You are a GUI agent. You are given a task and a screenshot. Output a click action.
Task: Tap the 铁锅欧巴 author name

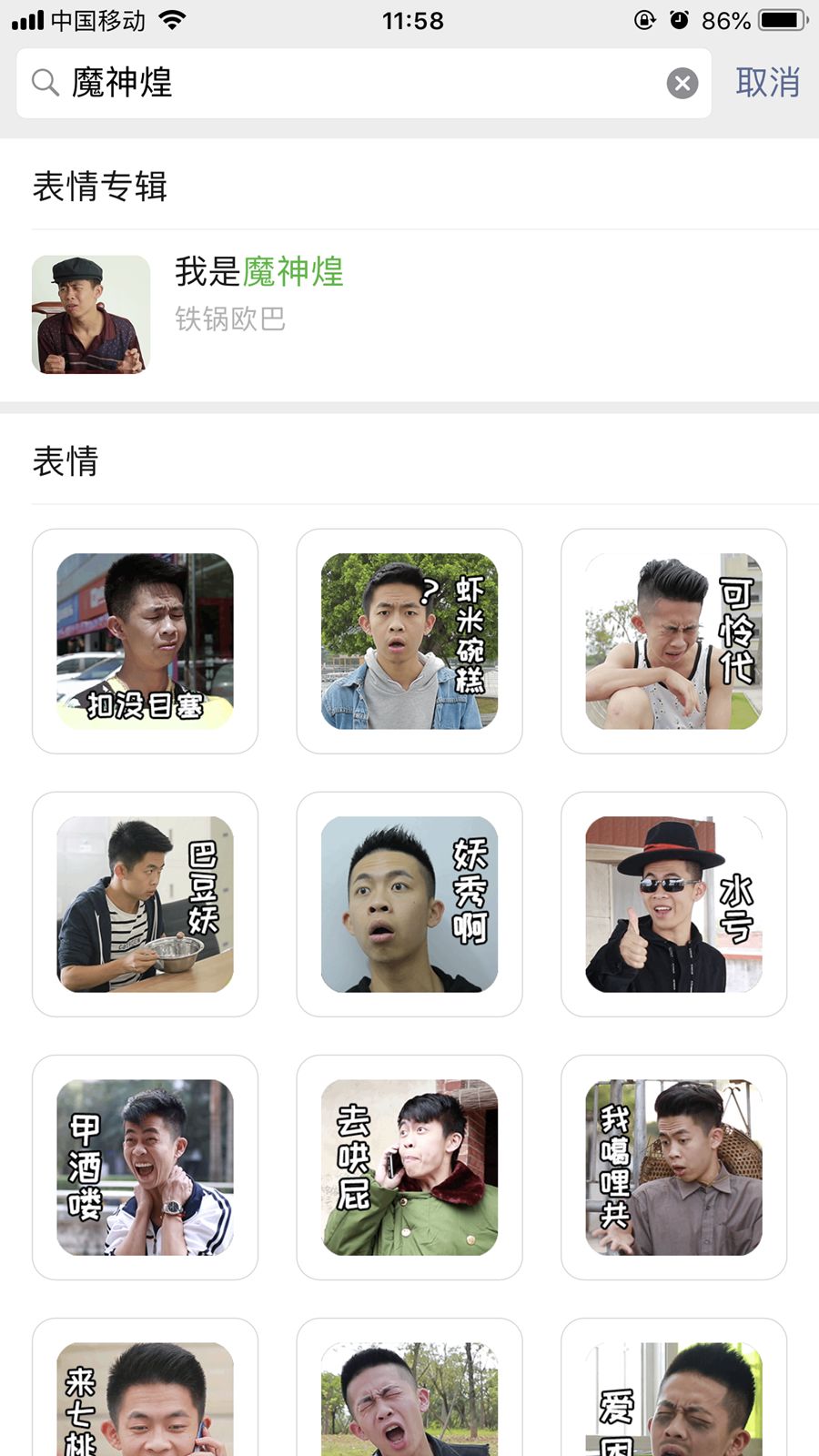230,319
